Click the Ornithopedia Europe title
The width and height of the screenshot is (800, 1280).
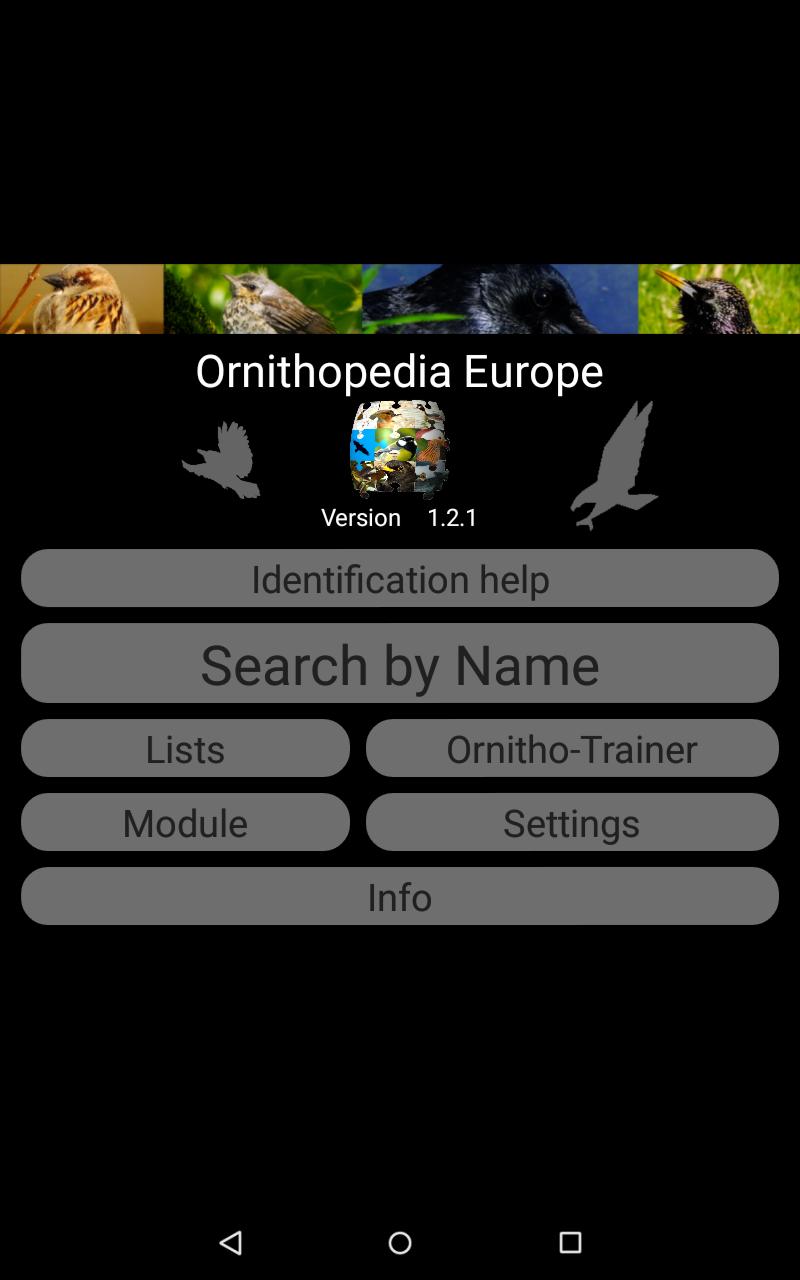[399, 370]
